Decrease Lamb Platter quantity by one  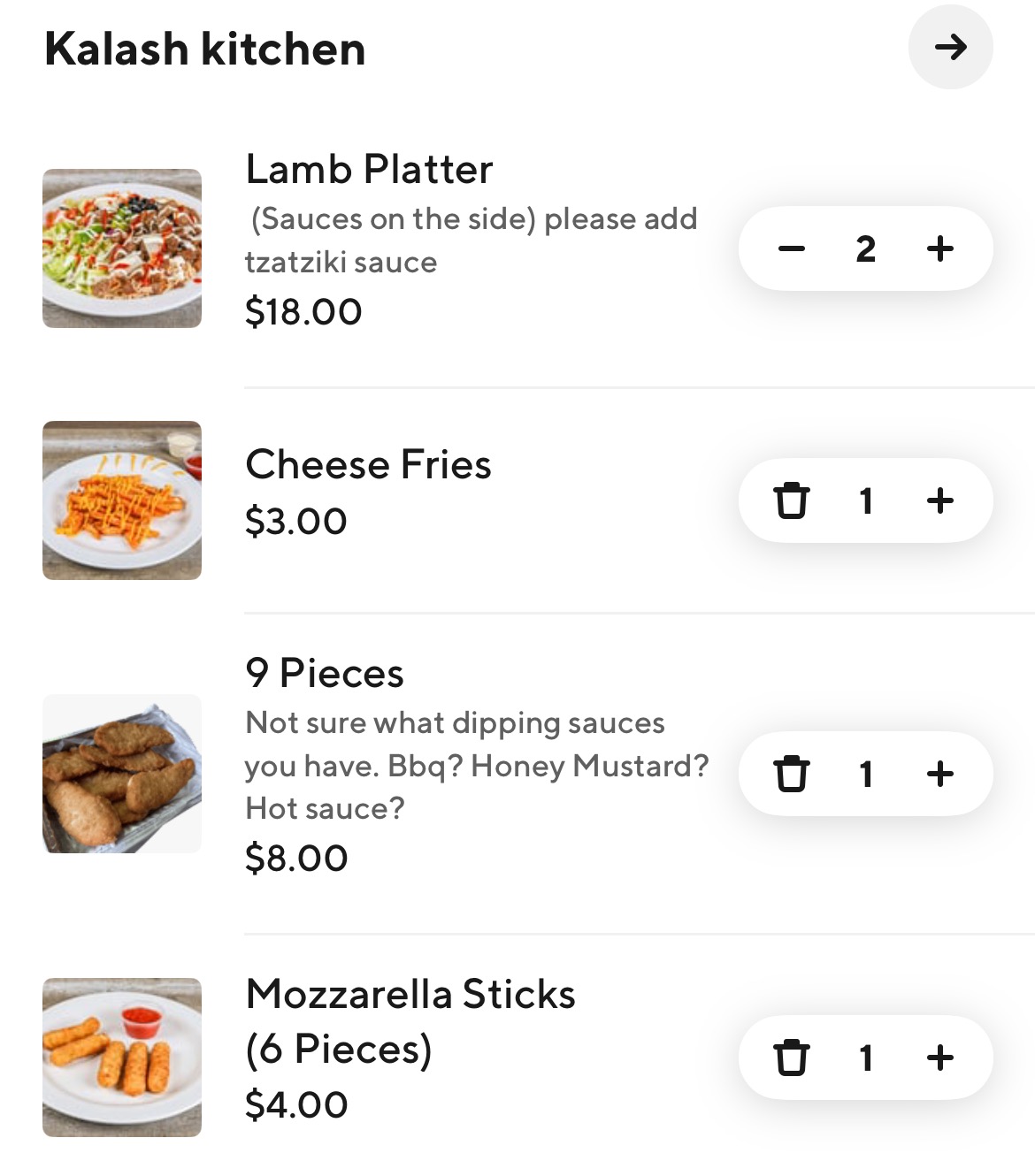click(791, 248)
